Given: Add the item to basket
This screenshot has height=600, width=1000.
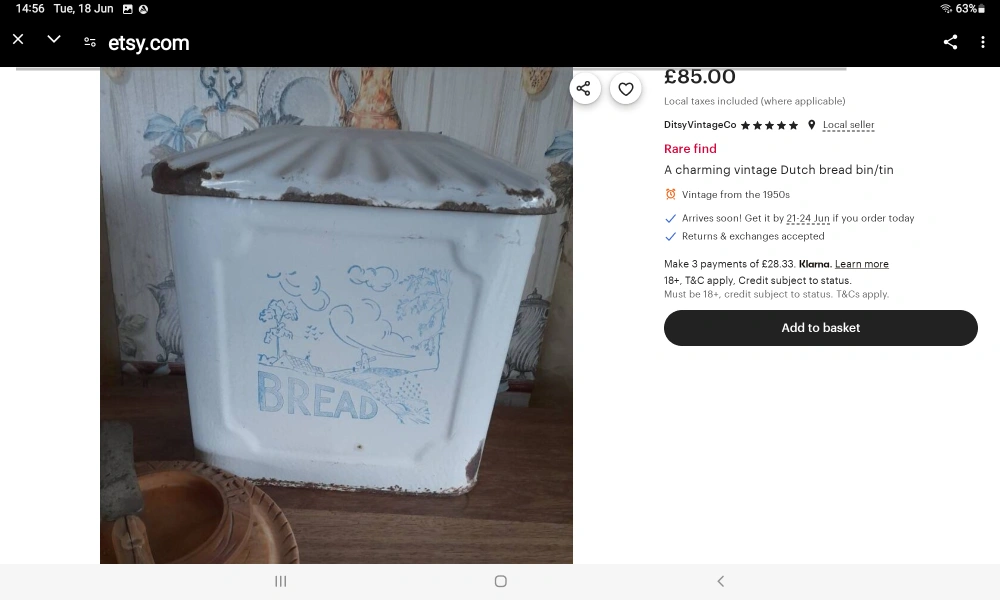Looking at the screenshot, I should 820,328.
